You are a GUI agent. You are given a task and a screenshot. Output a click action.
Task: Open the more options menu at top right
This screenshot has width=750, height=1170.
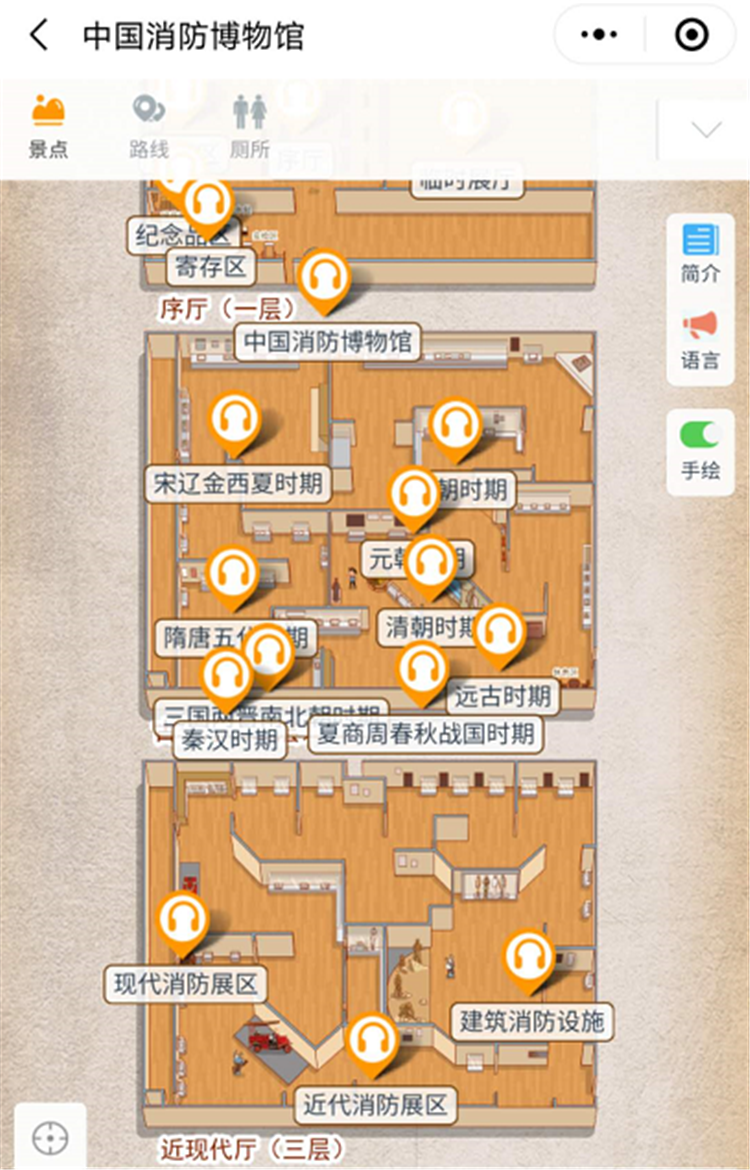599,33
